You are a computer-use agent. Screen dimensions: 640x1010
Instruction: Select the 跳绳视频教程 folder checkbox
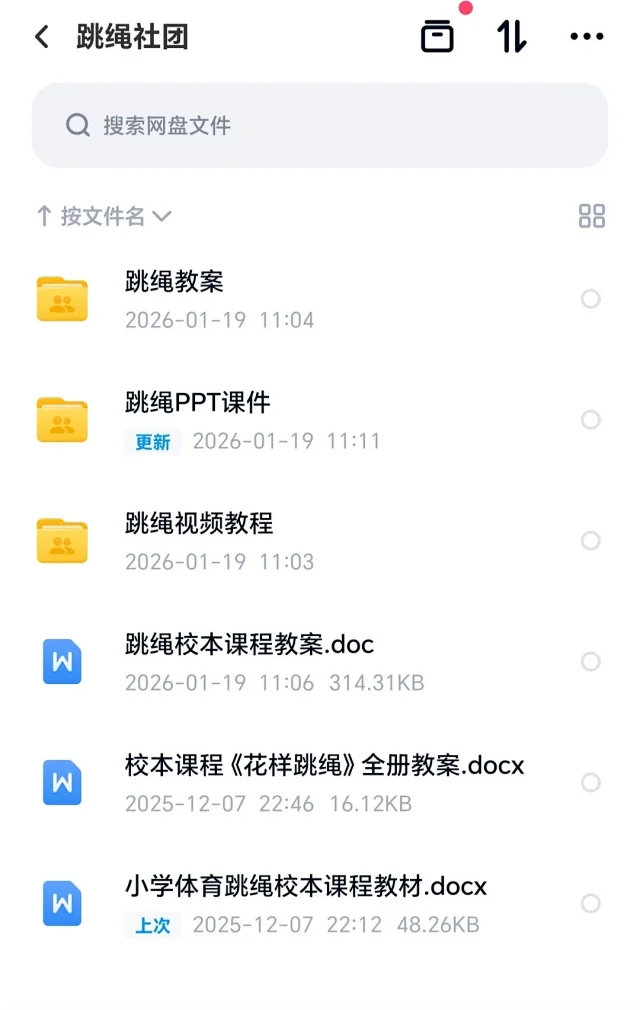click(591, 541)
